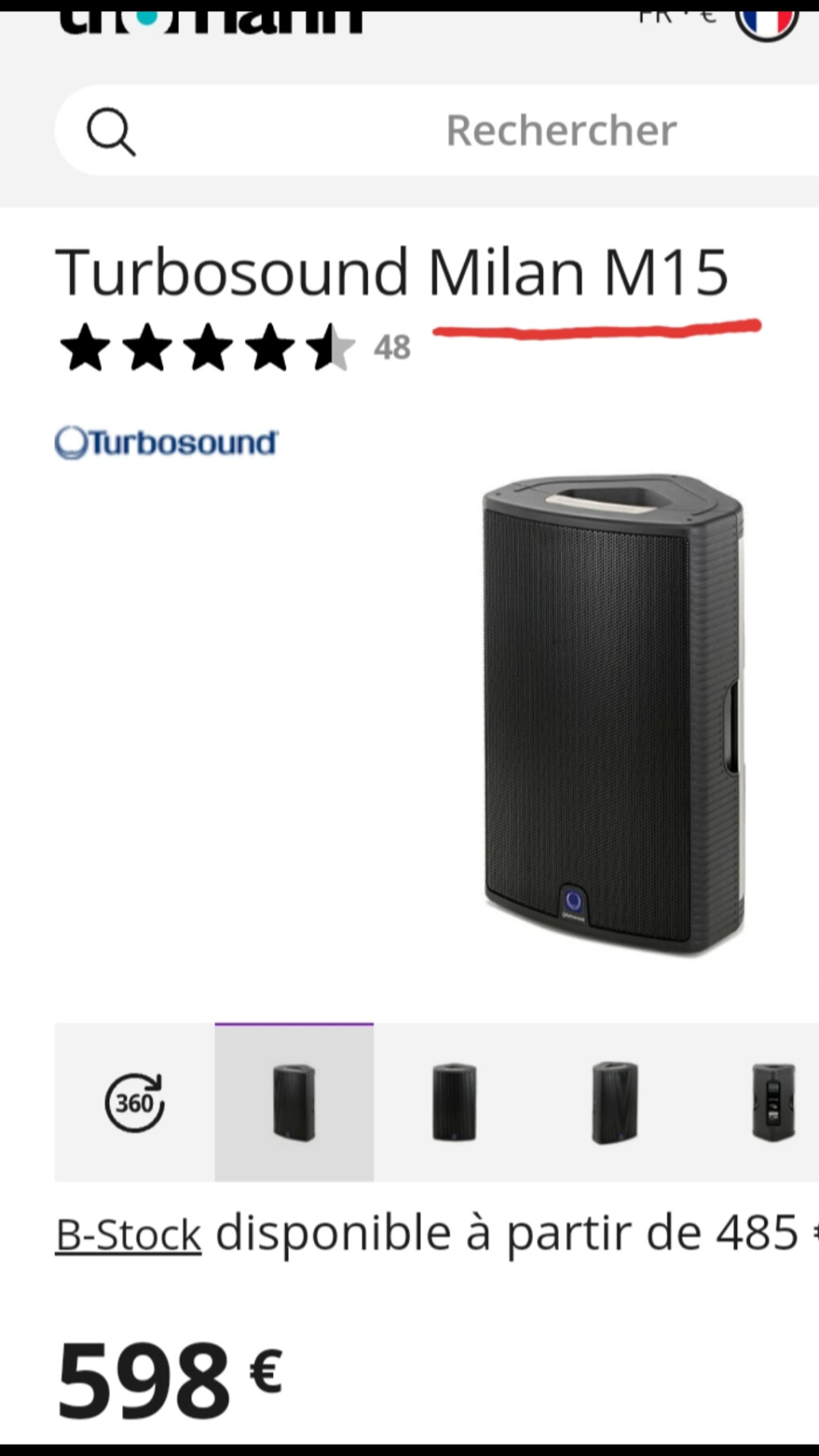This screenshot has height=1456, width=819.
Task: Open the B-Stock link
Action: [x=128, y=1234]
